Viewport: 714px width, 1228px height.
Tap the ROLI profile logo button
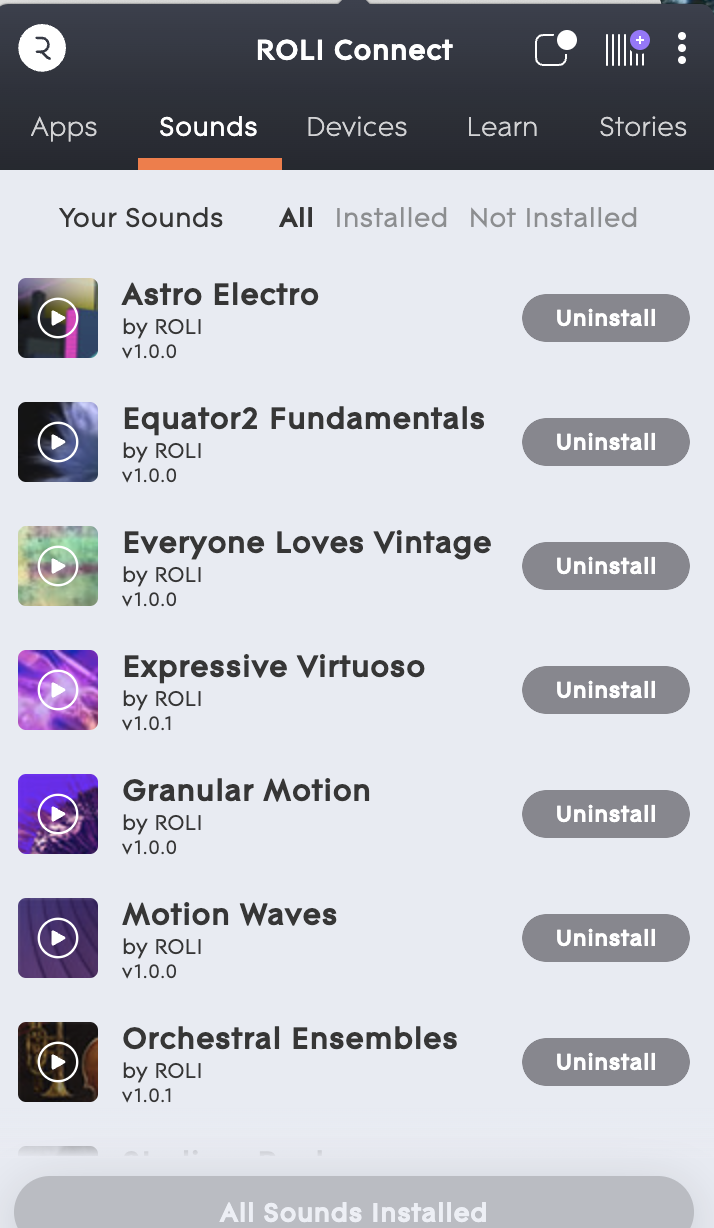(x=42, y=48)
